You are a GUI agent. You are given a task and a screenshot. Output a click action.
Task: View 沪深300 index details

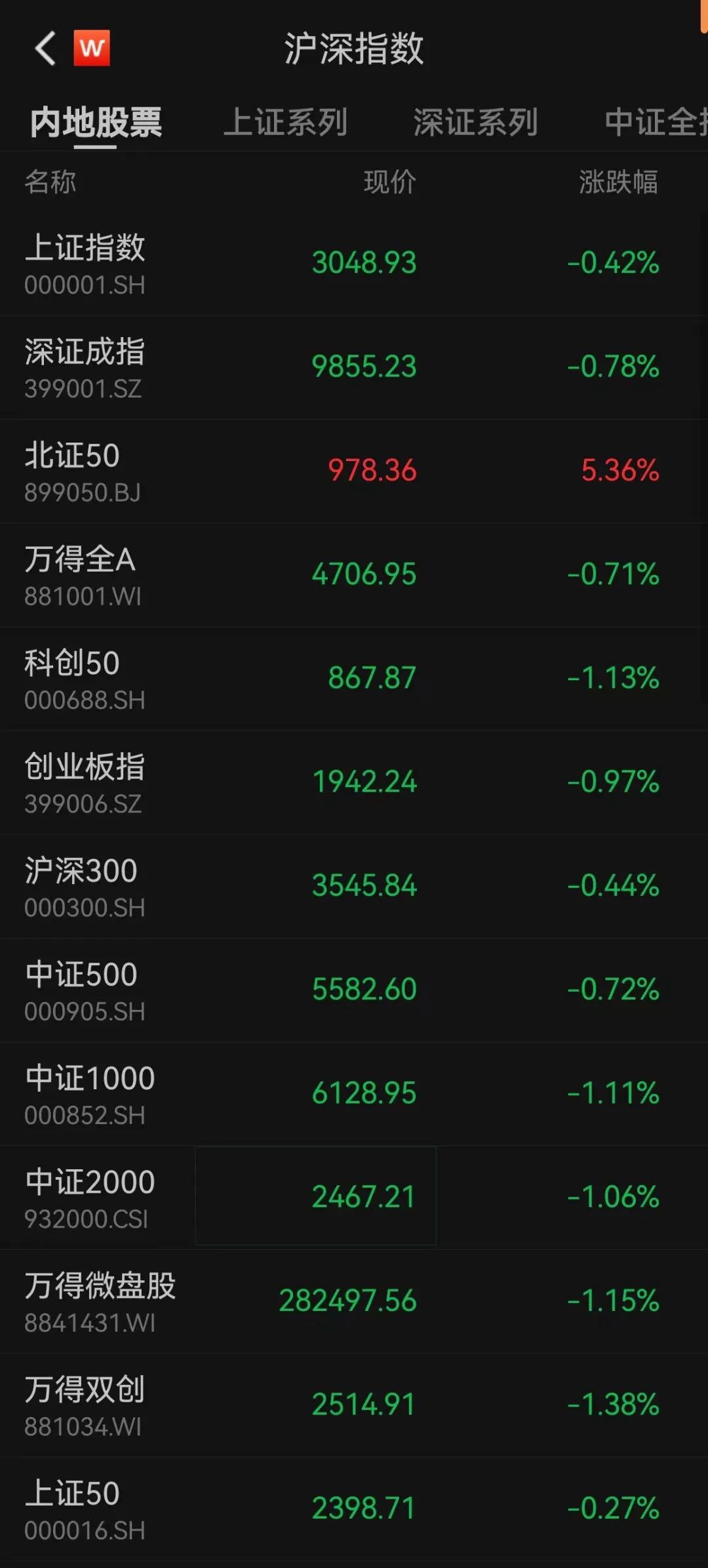(354, 886)
